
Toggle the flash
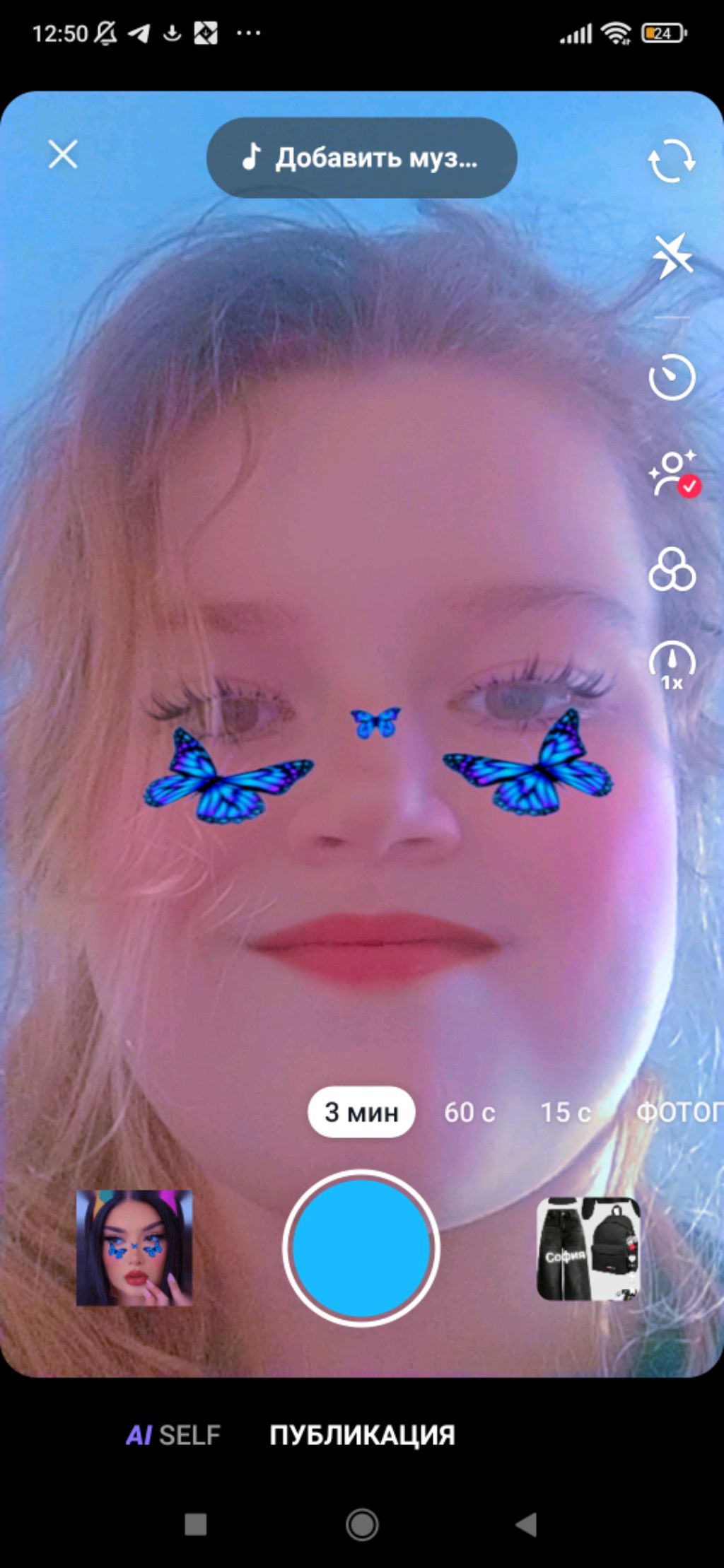coord(672,255)
